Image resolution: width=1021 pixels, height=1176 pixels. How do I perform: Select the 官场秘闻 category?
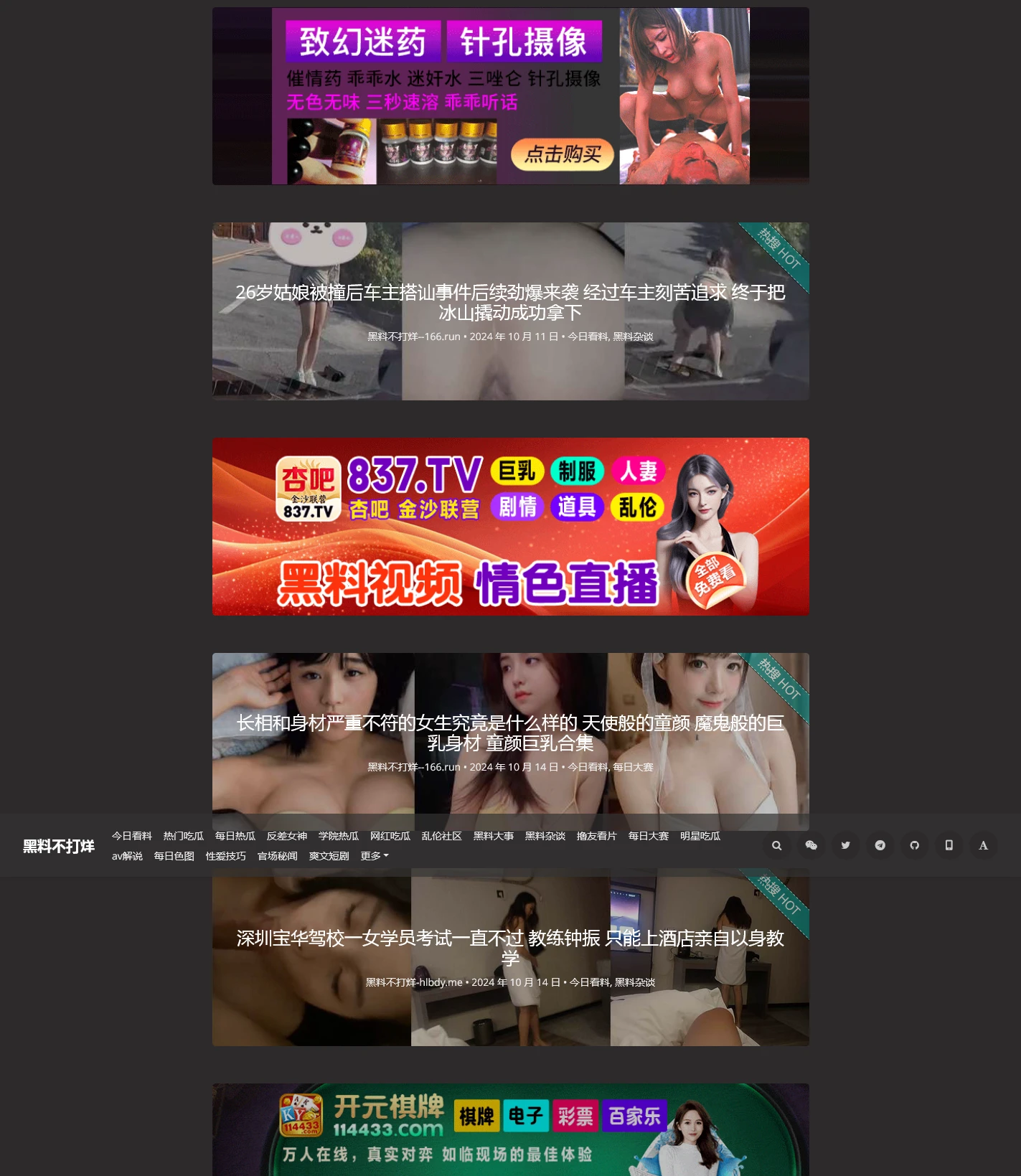pos(278,856)
